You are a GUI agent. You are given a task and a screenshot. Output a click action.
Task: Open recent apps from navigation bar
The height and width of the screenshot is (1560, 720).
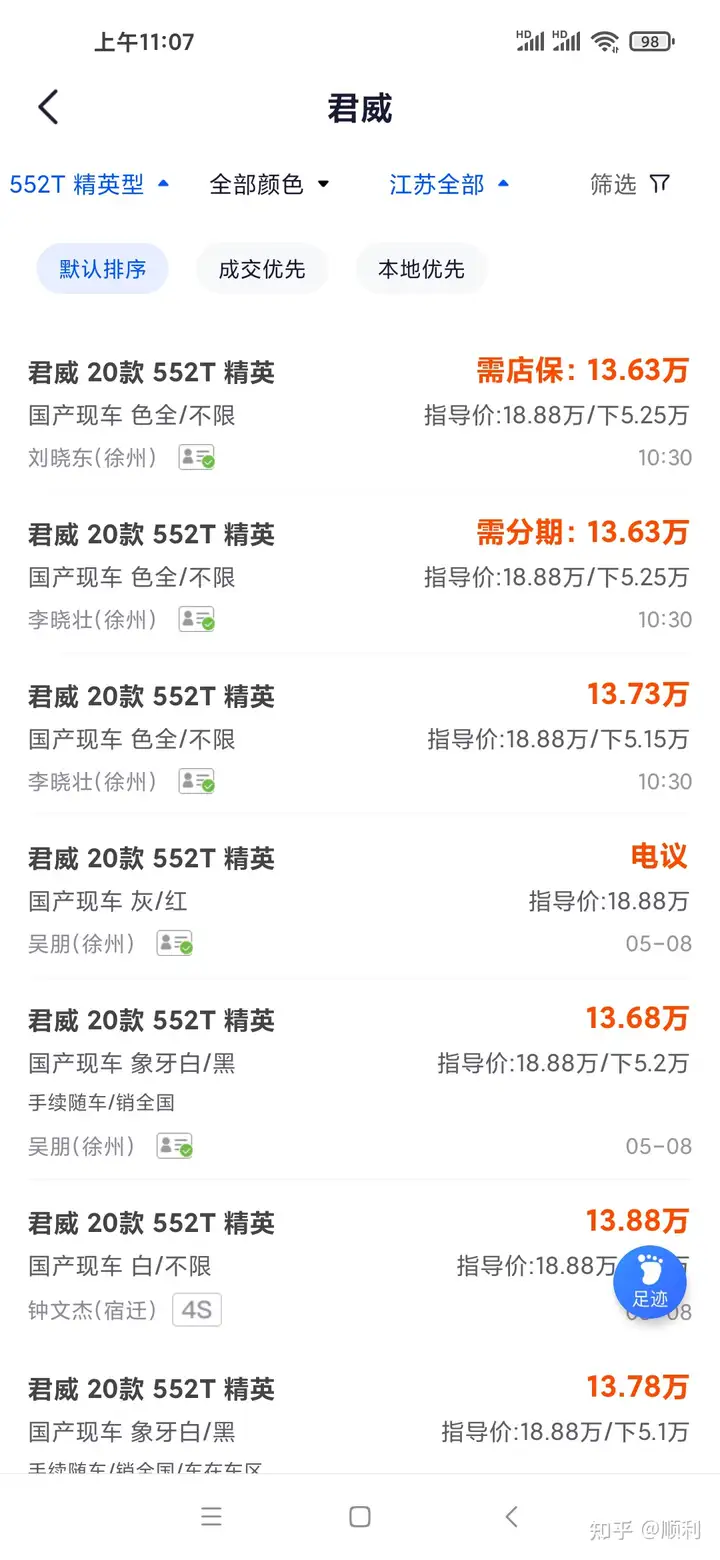tap(211, 1517)
